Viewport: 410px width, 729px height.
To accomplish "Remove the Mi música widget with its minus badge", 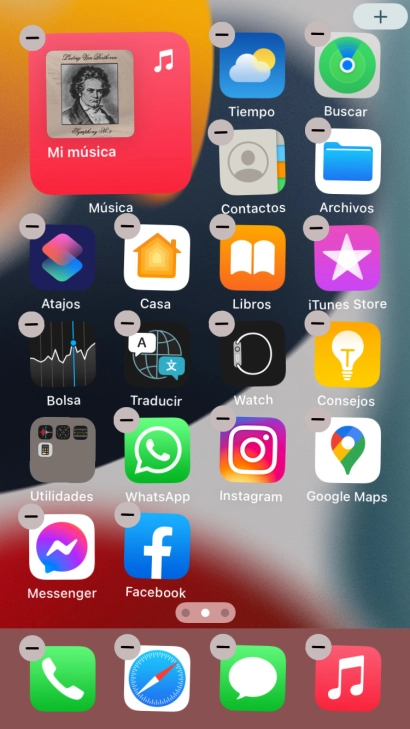I will [x=33, y=38].
